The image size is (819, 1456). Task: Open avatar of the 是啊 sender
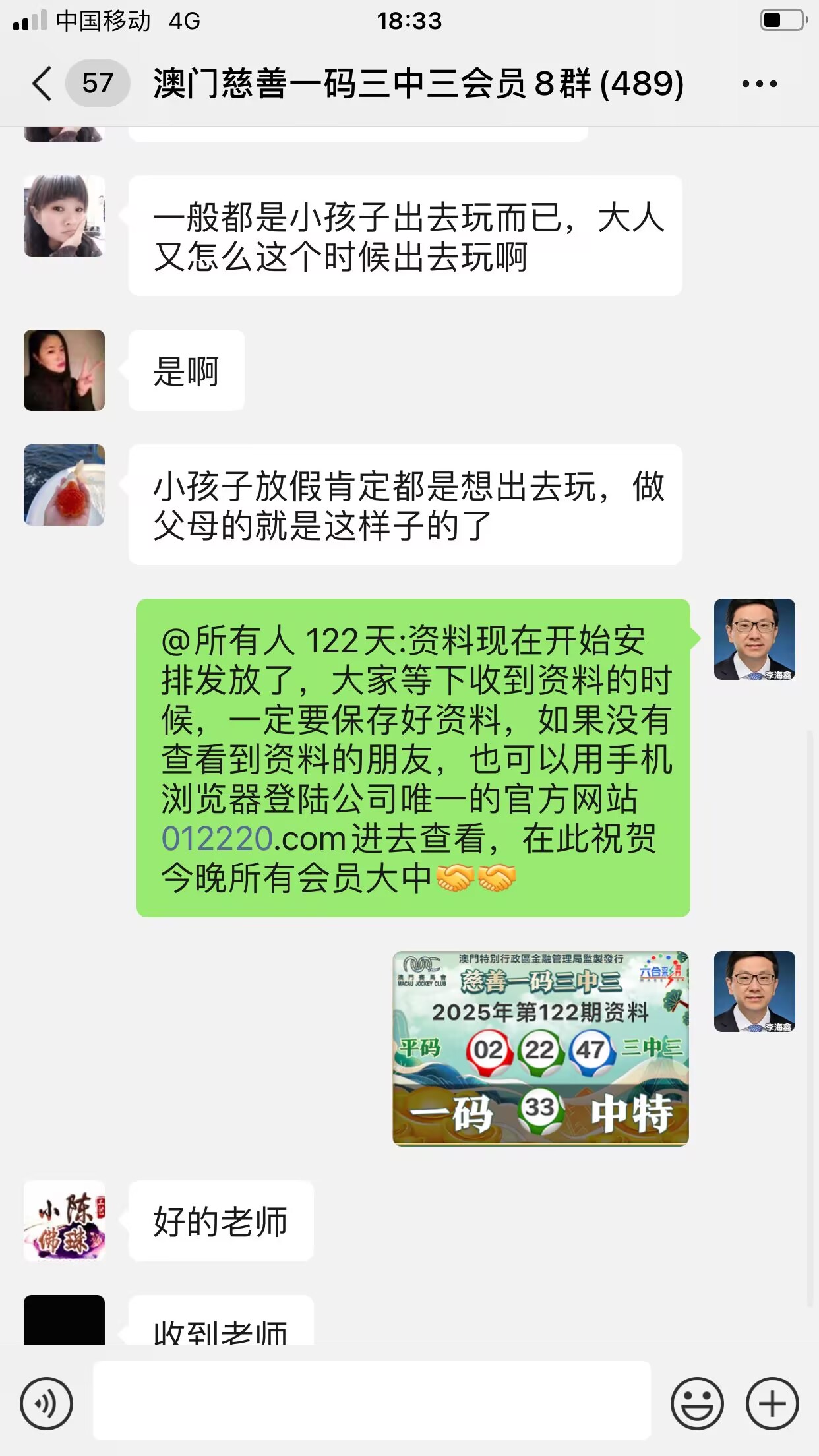click(64, 370)
